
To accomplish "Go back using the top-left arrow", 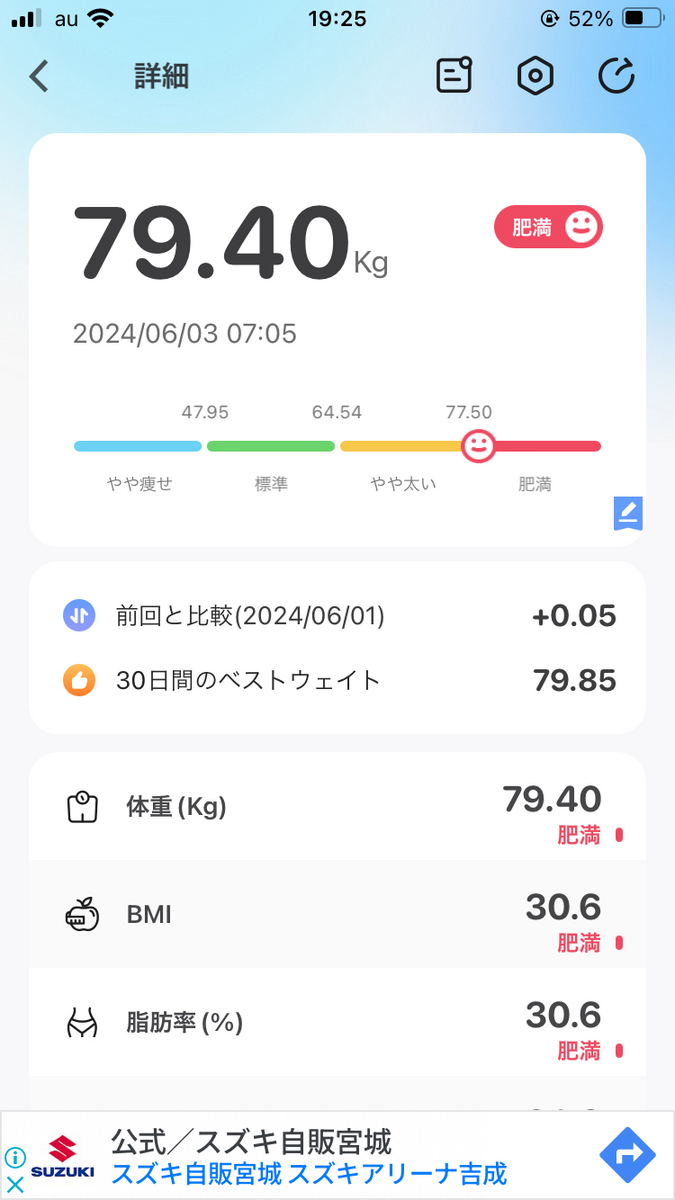I will pyautogui.click(x=39, y=77).
